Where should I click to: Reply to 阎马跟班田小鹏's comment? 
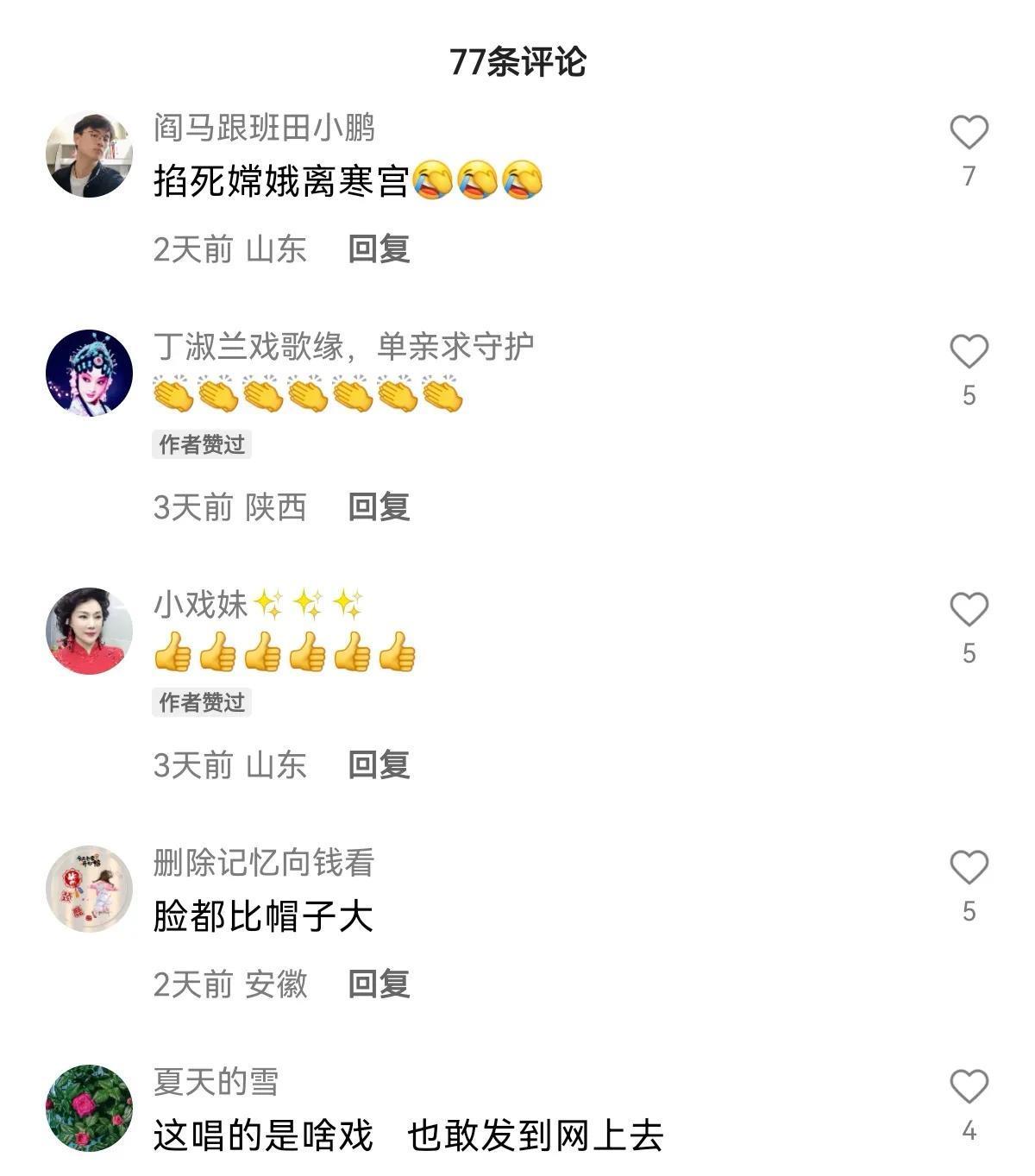point(379,249)
